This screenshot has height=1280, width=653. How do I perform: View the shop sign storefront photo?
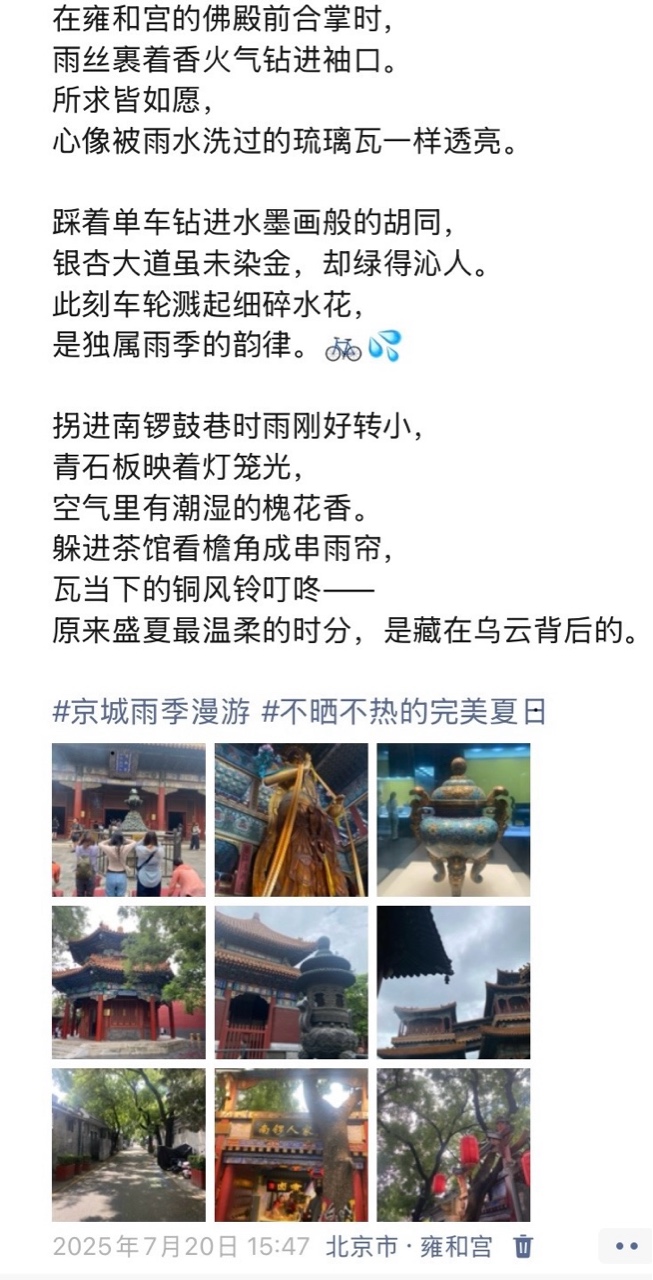291,1144
